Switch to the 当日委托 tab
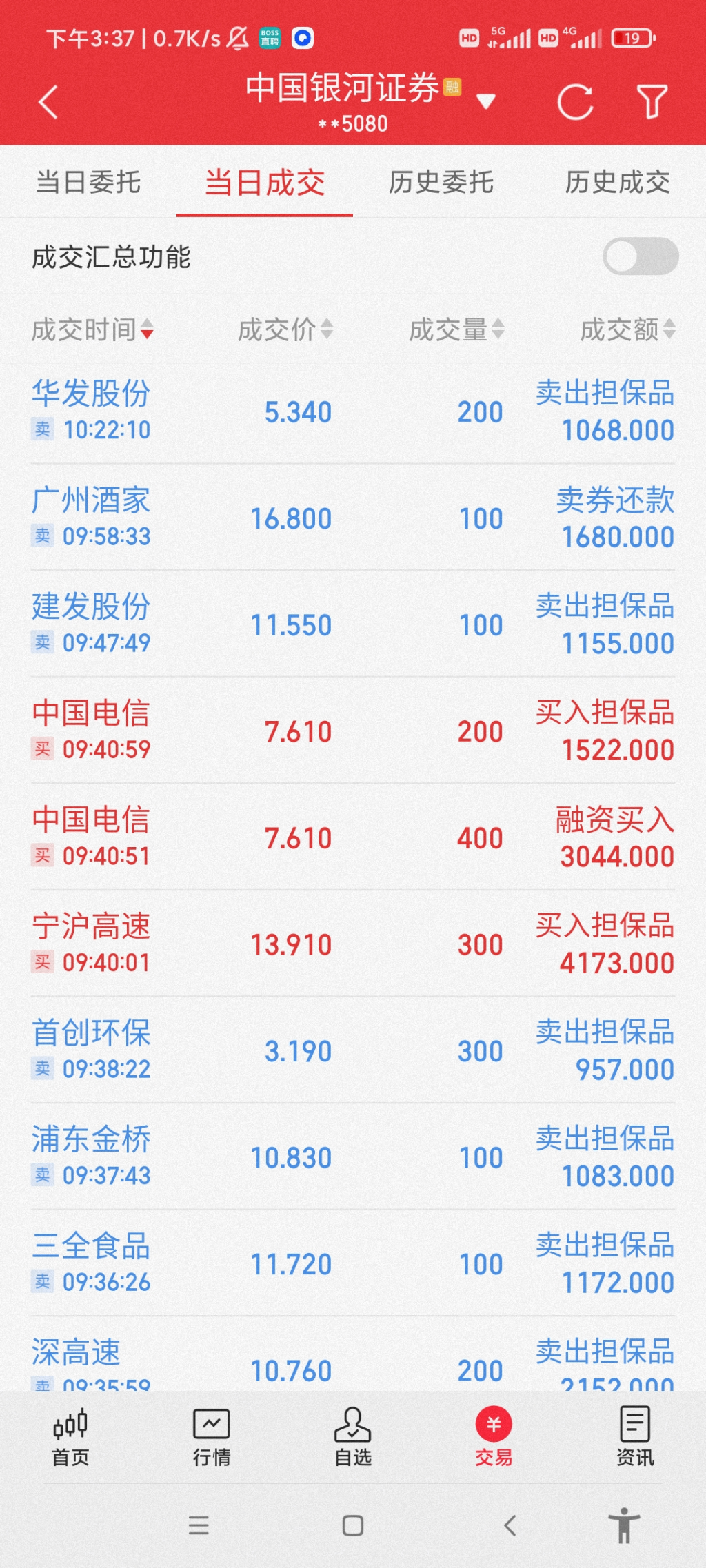The image size is (706, 1568). 88,183
